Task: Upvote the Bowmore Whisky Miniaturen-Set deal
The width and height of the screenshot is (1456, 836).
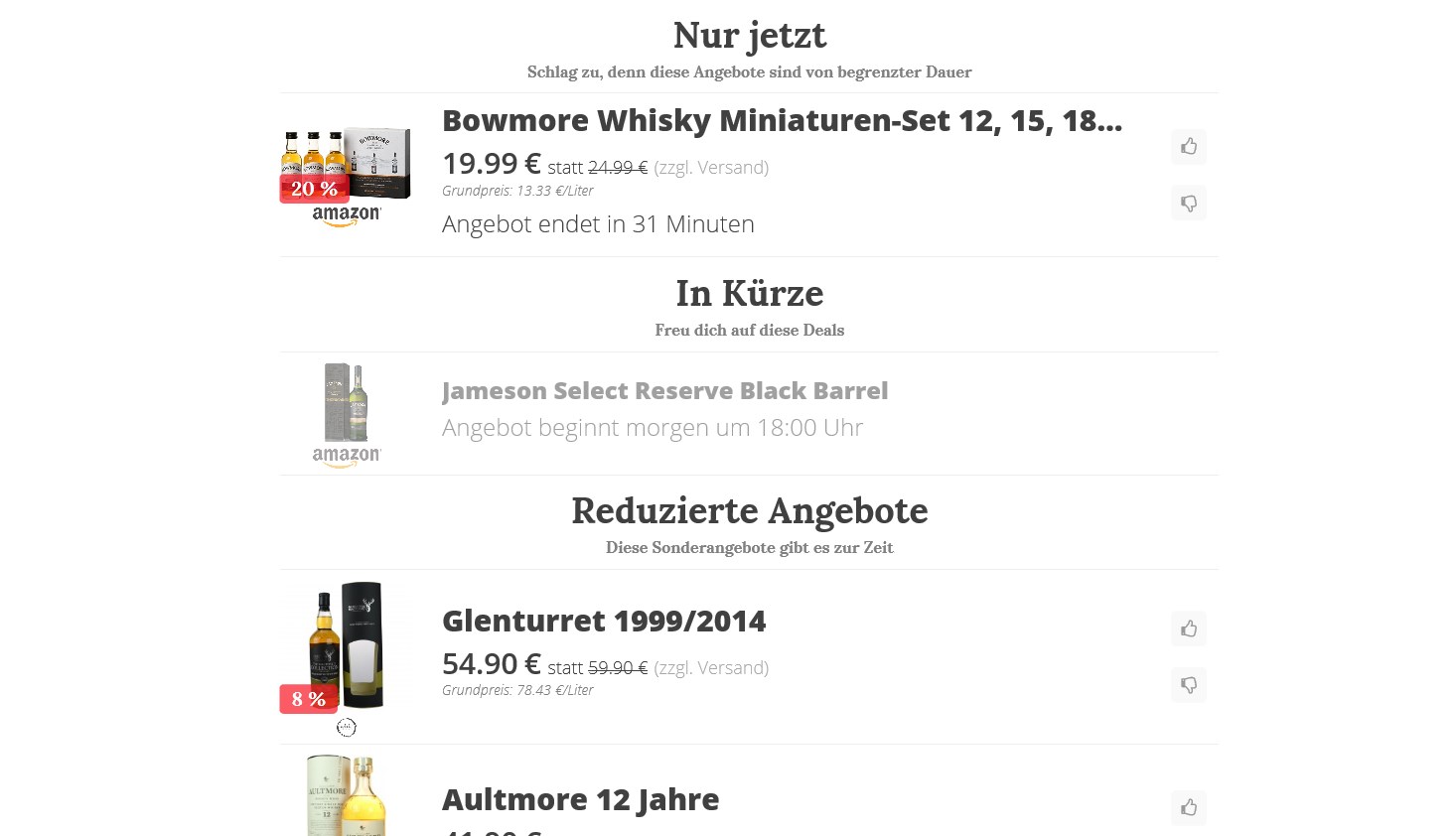Action: [1188, 147]
